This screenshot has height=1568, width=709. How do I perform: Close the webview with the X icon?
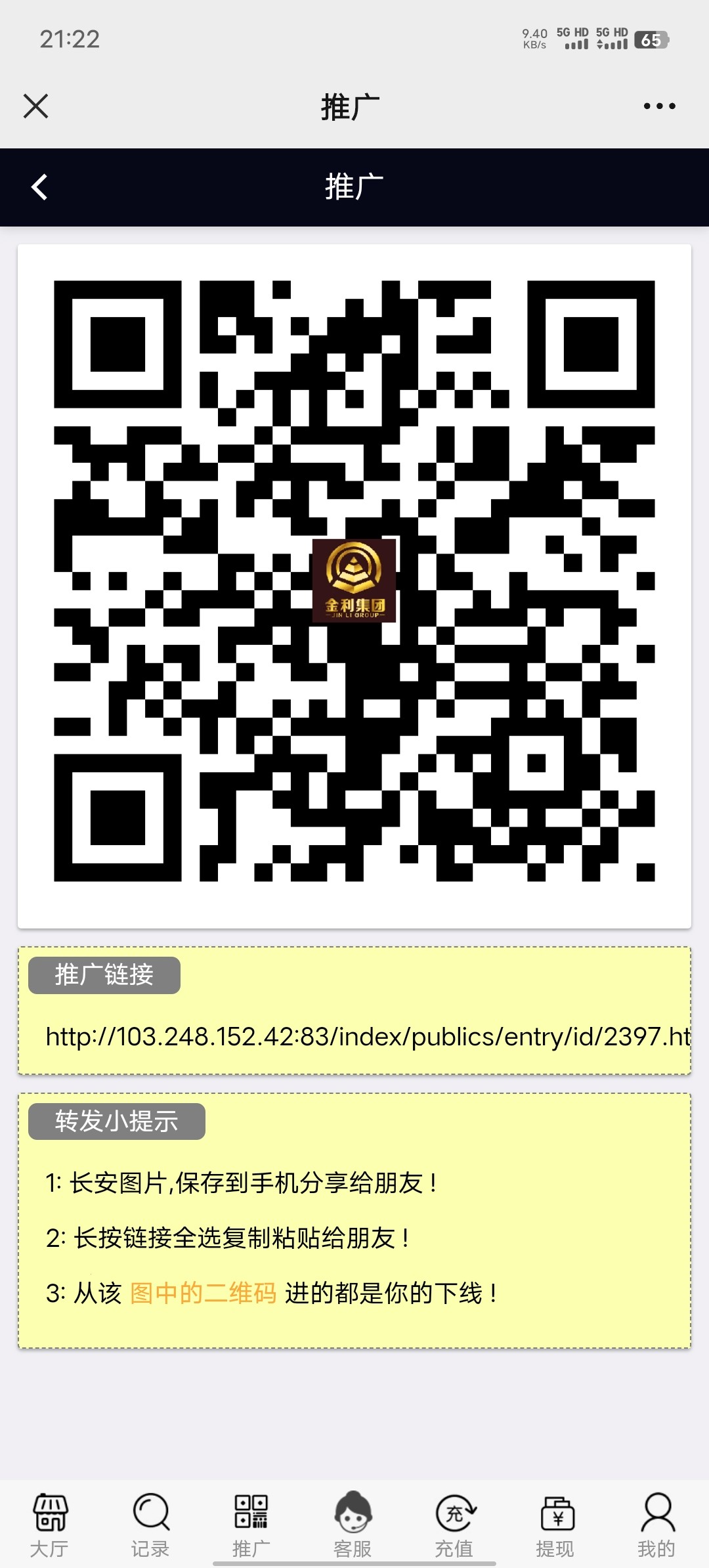click(x=36, y=106)
